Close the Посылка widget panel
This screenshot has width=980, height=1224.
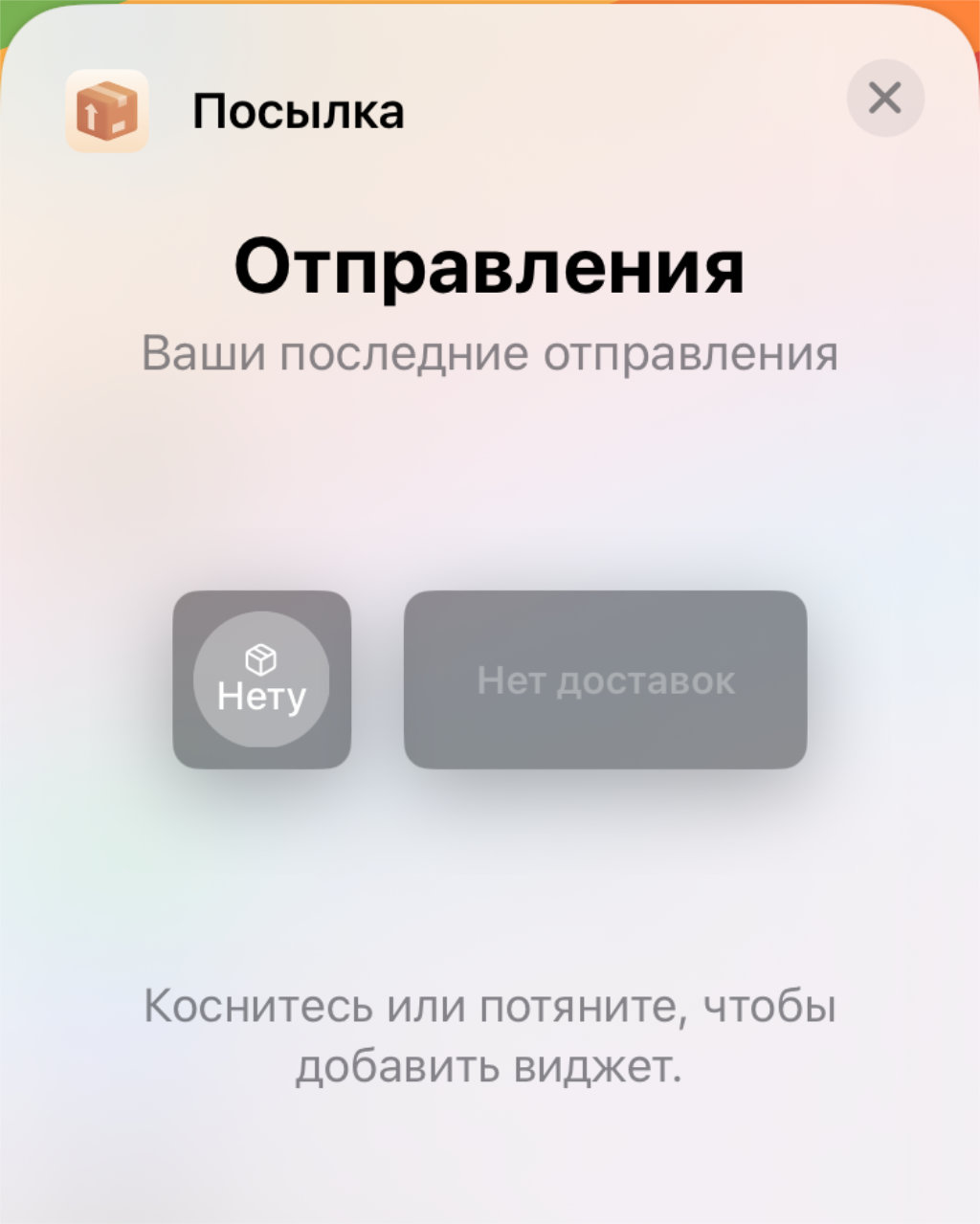click(x=885, y=98)
